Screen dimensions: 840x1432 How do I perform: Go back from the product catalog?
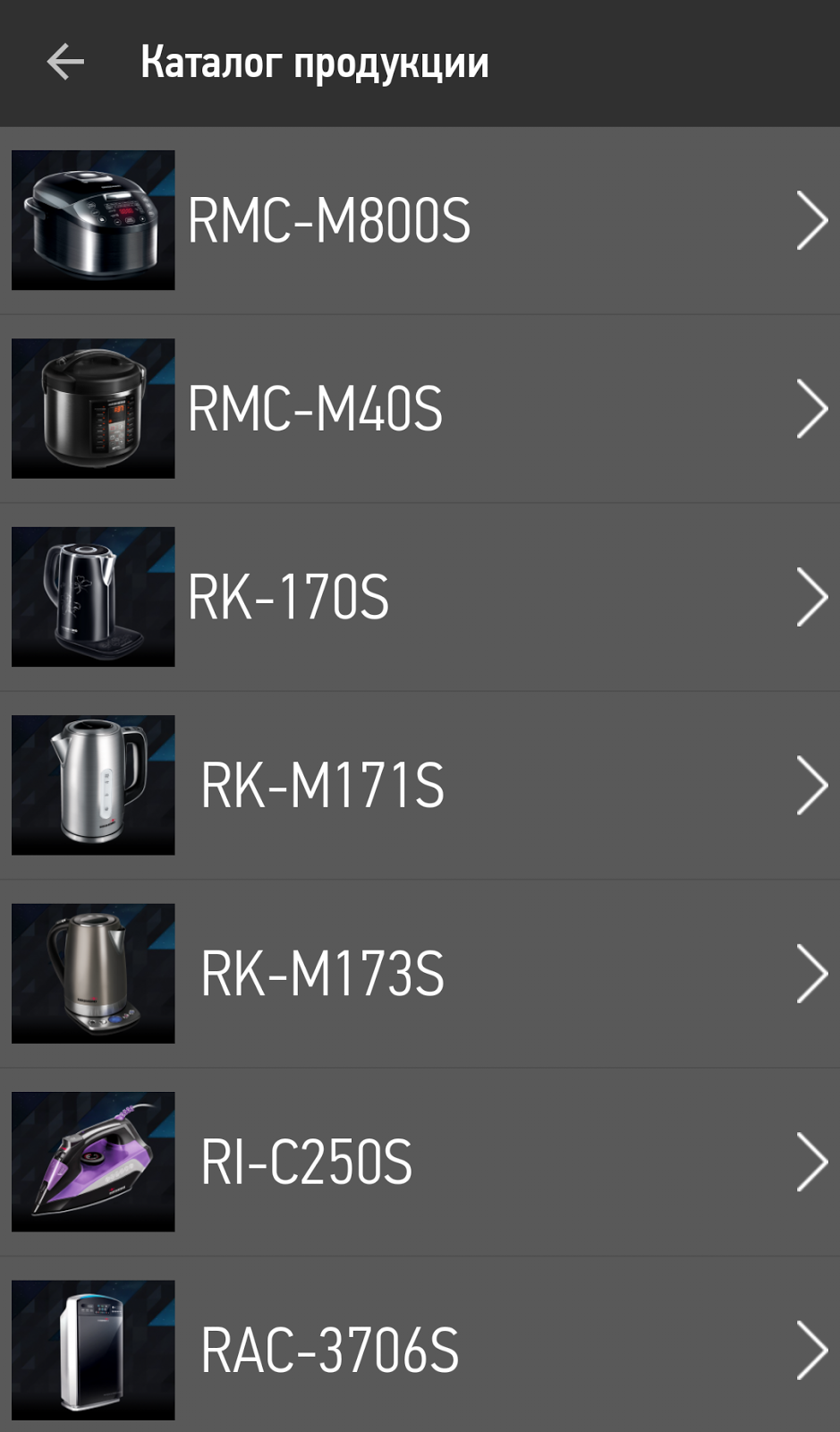[65, 63]
